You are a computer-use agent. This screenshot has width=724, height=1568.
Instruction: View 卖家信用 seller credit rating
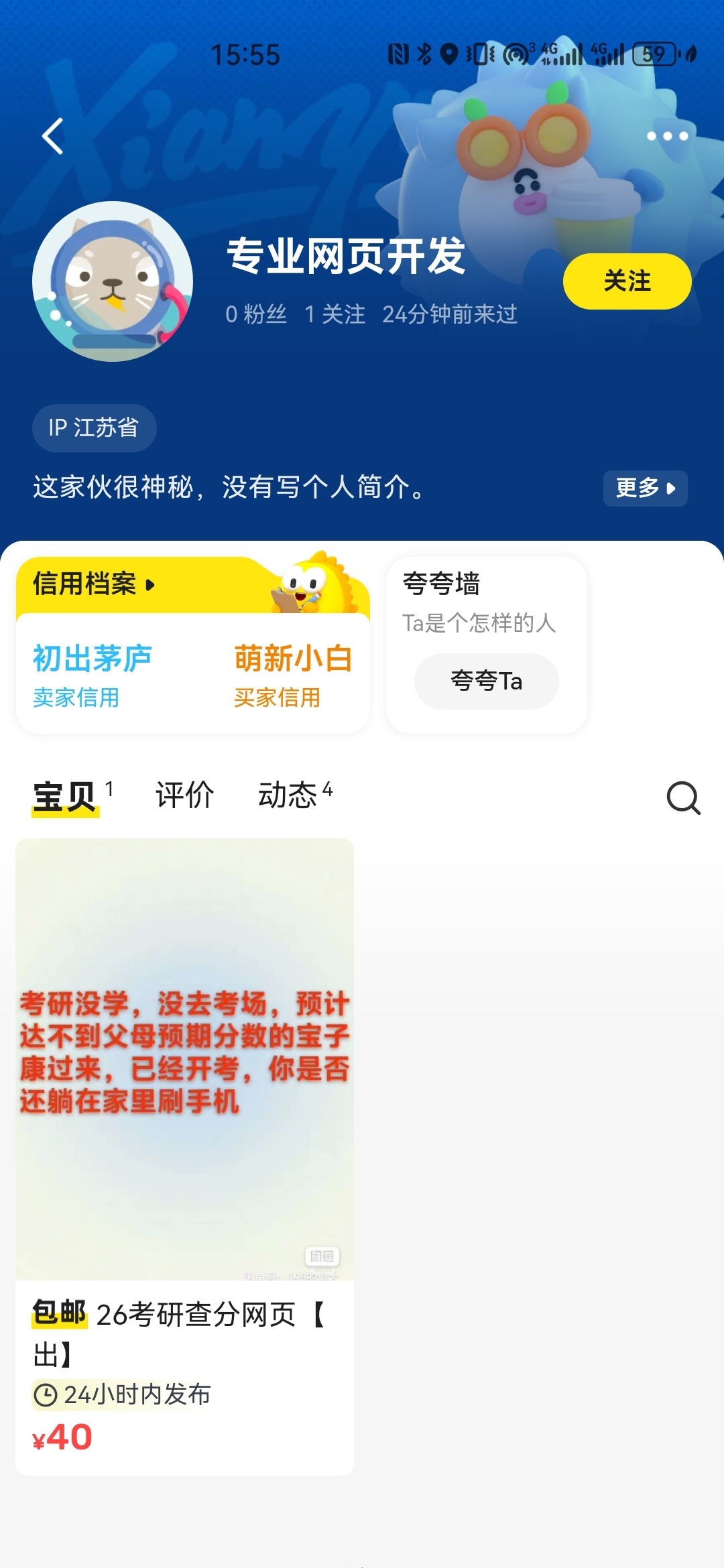(x=93, y=675)
